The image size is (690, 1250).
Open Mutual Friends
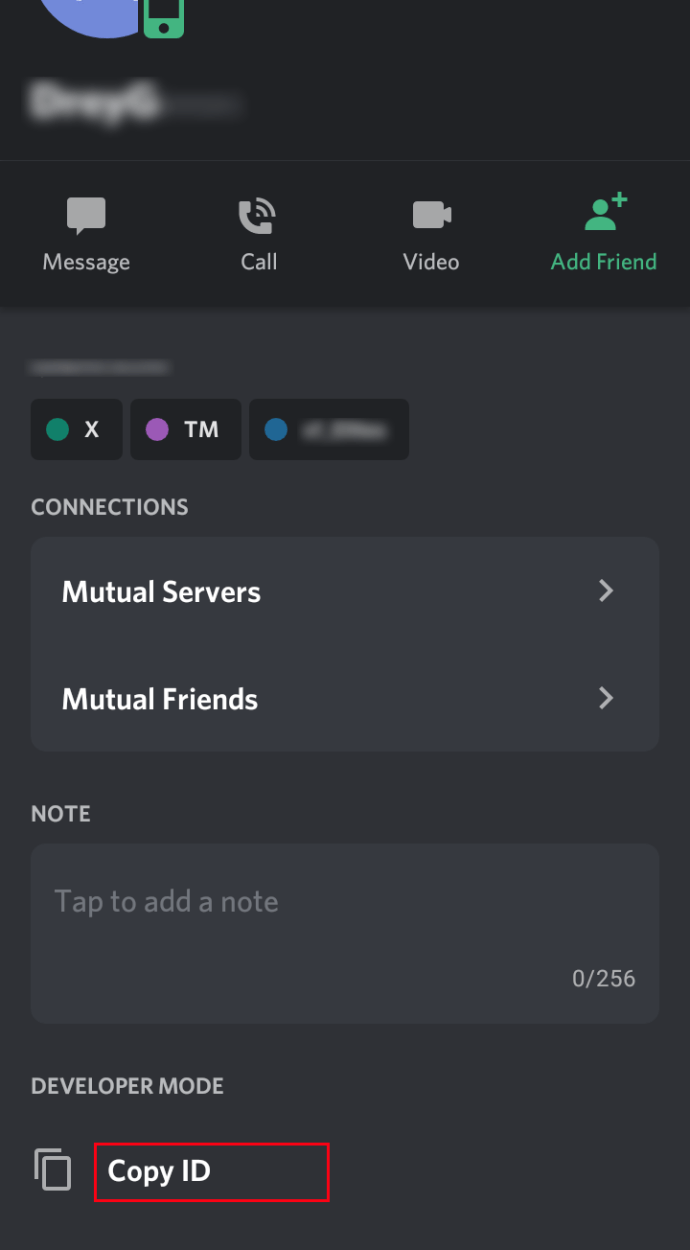click(345, 698)
